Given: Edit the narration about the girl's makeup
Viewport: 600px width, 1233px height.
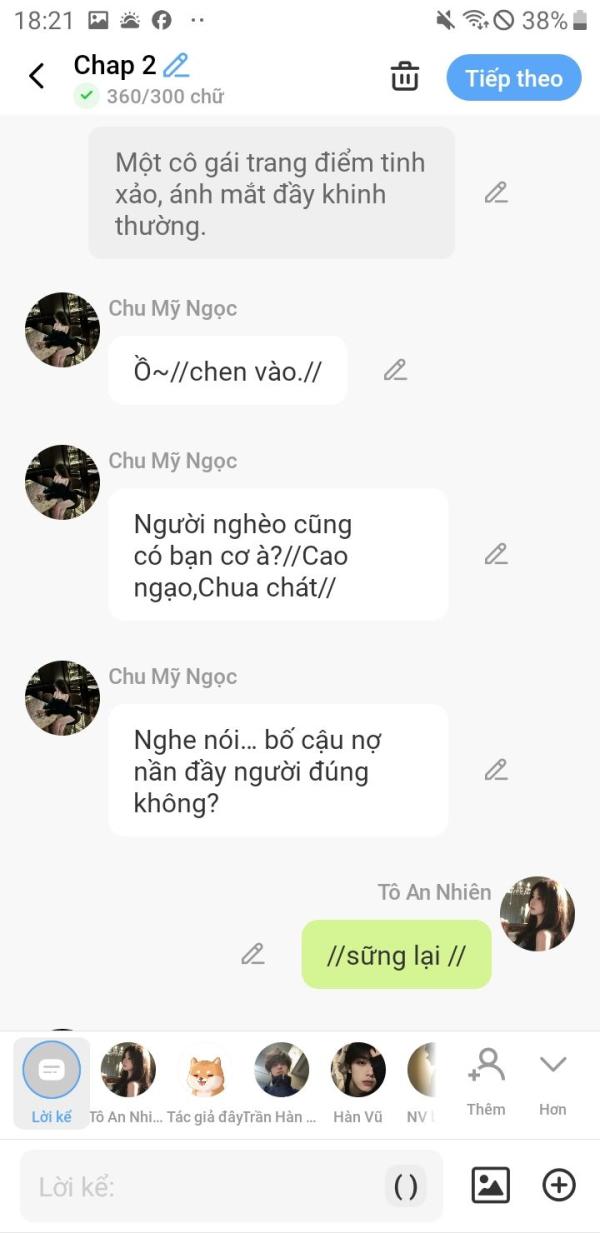Looking at the screenshot, I should 496,193.
